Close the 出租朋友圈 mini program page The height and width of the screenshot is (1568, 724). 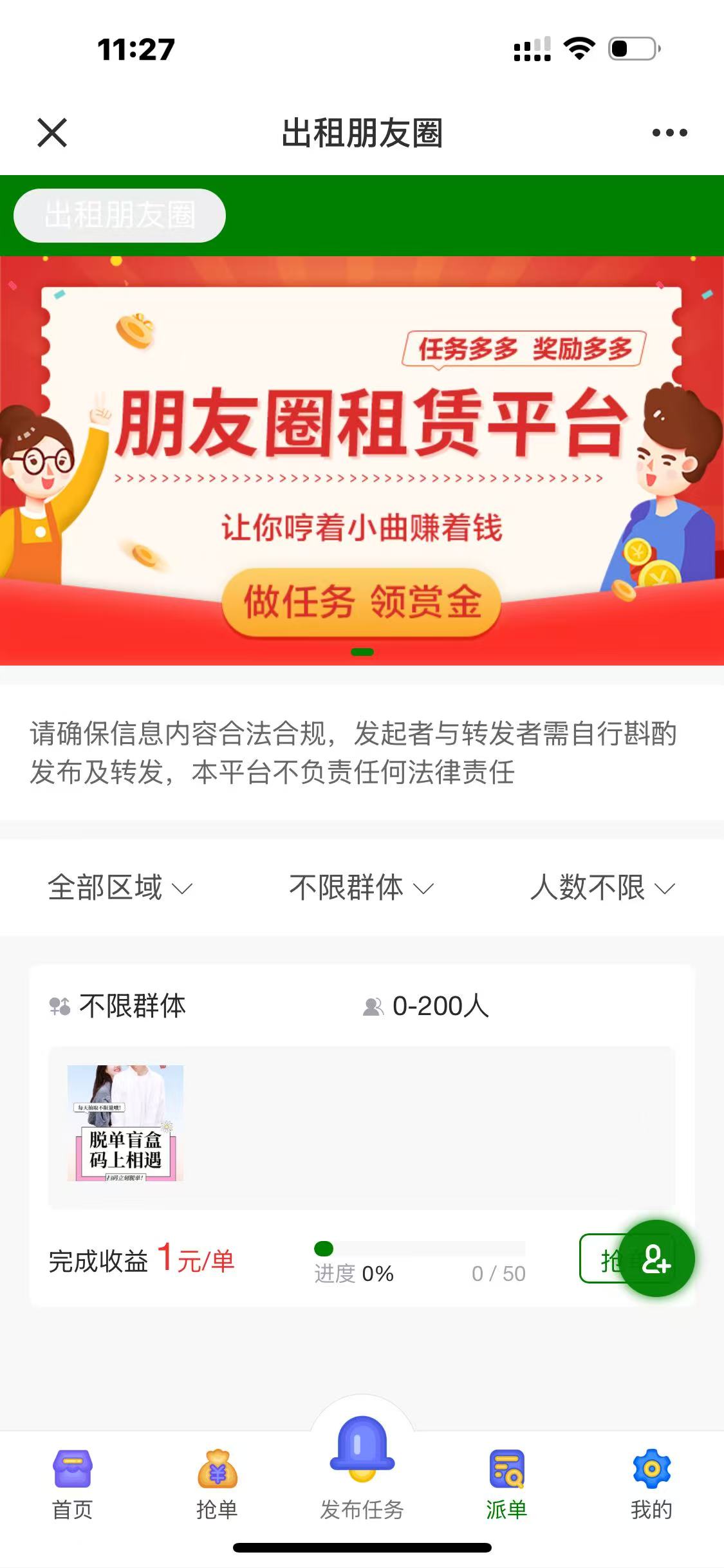click(52, 133)
